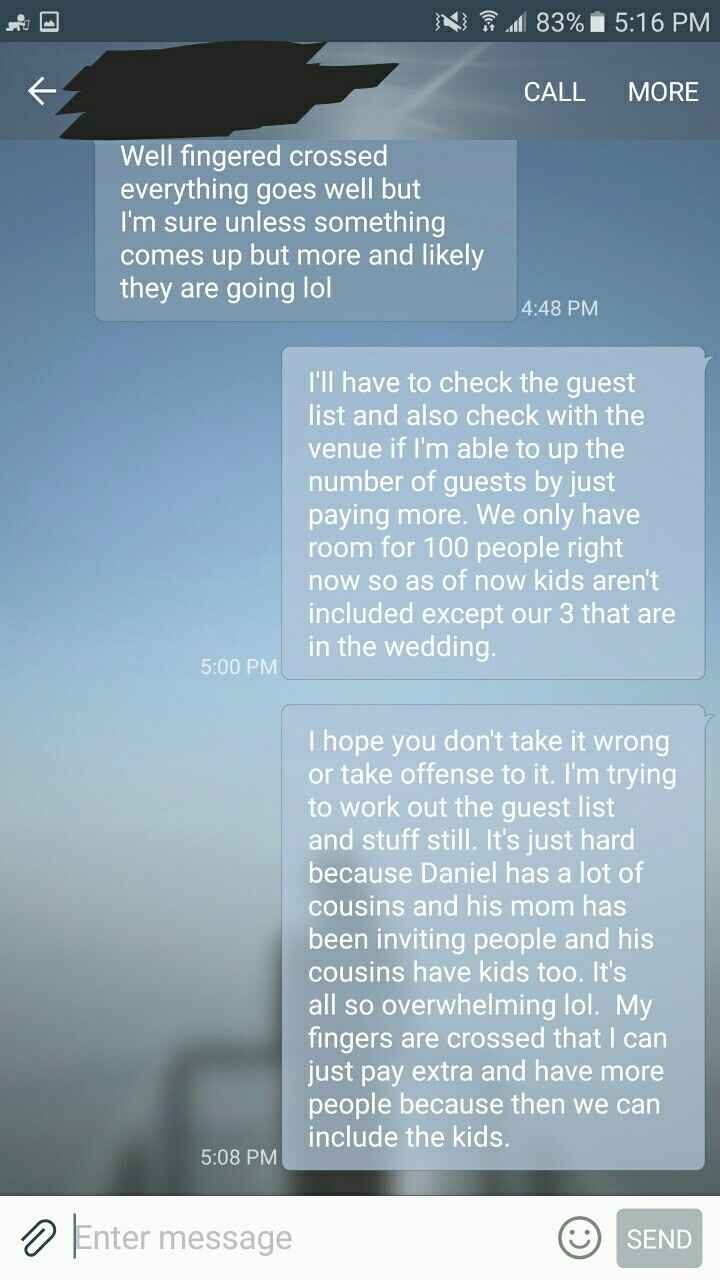Screen dimensions: 720x1280
Task: Tap the 5:08 PM timestamp label
Action: (237, 1157)
